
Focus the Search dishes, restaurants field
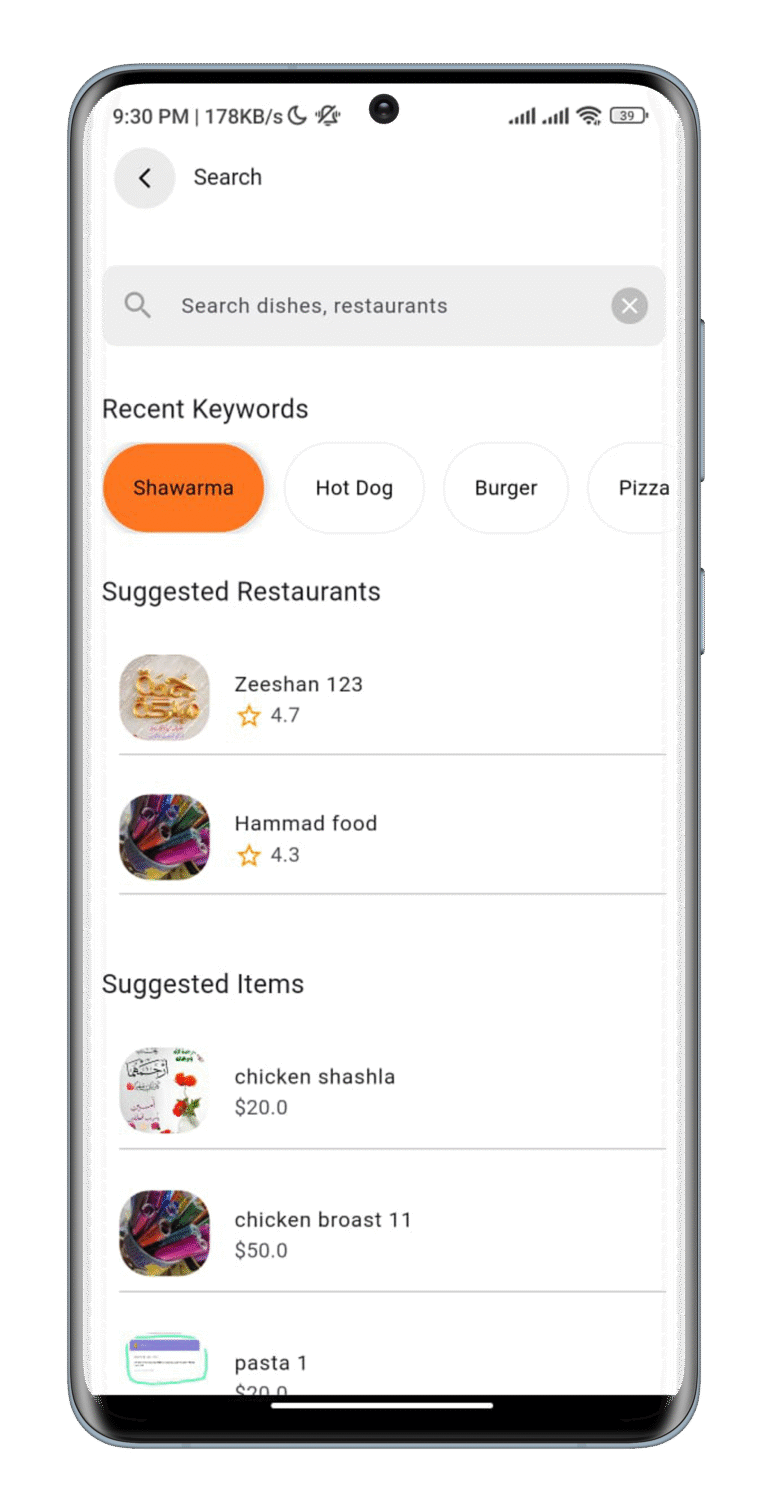coord(380,306)
